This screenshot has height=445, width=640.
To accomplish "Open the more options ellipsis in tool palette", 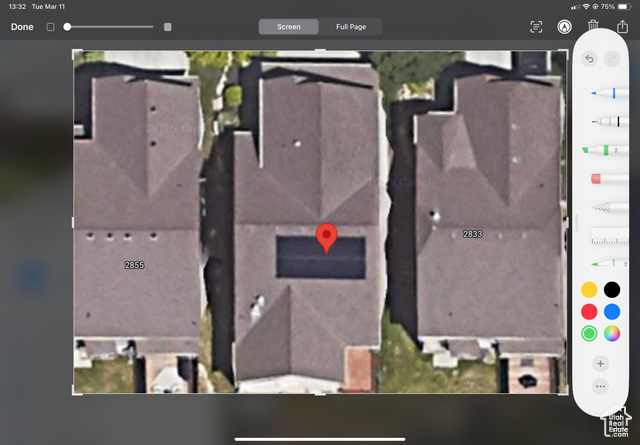I will point(600,386).
